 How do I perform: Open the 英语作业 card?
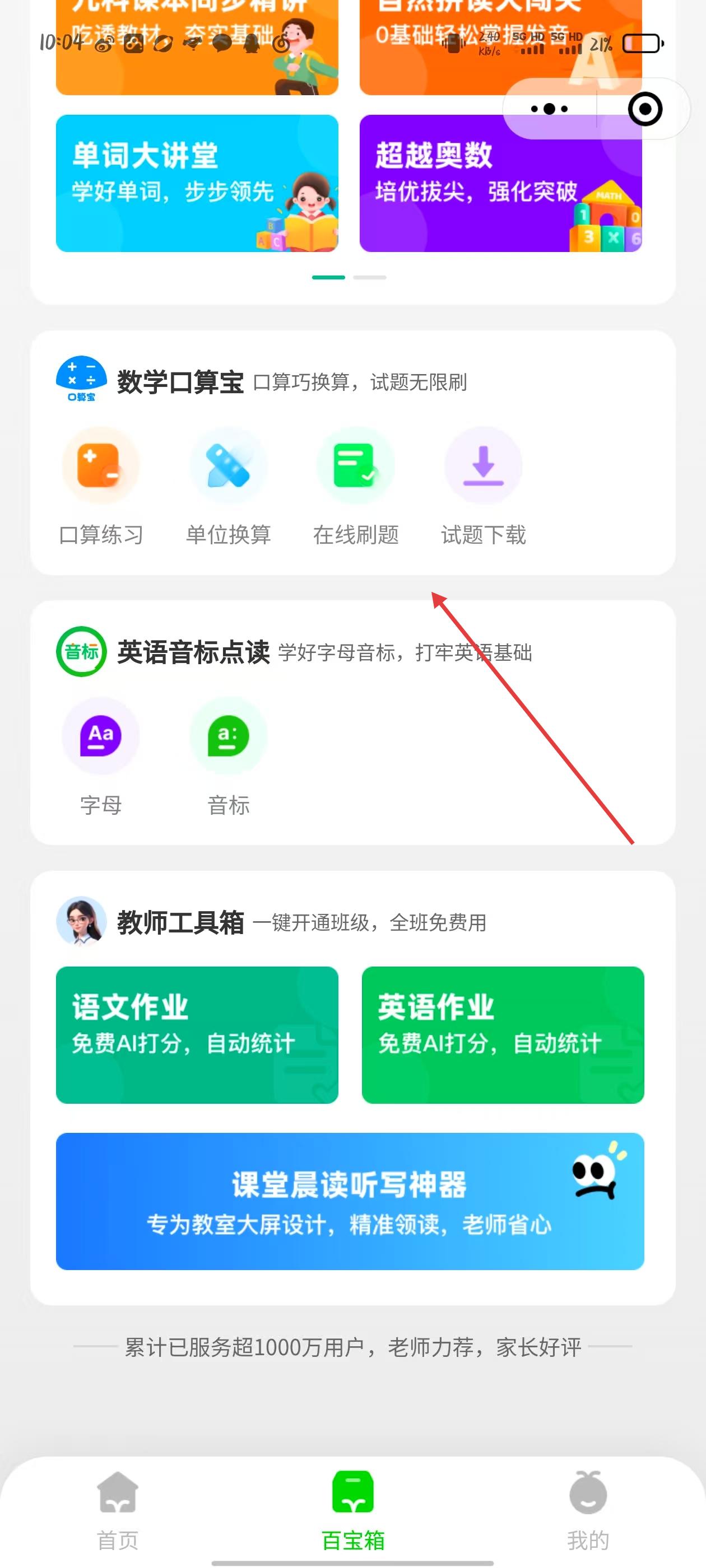click(503, 1035)
